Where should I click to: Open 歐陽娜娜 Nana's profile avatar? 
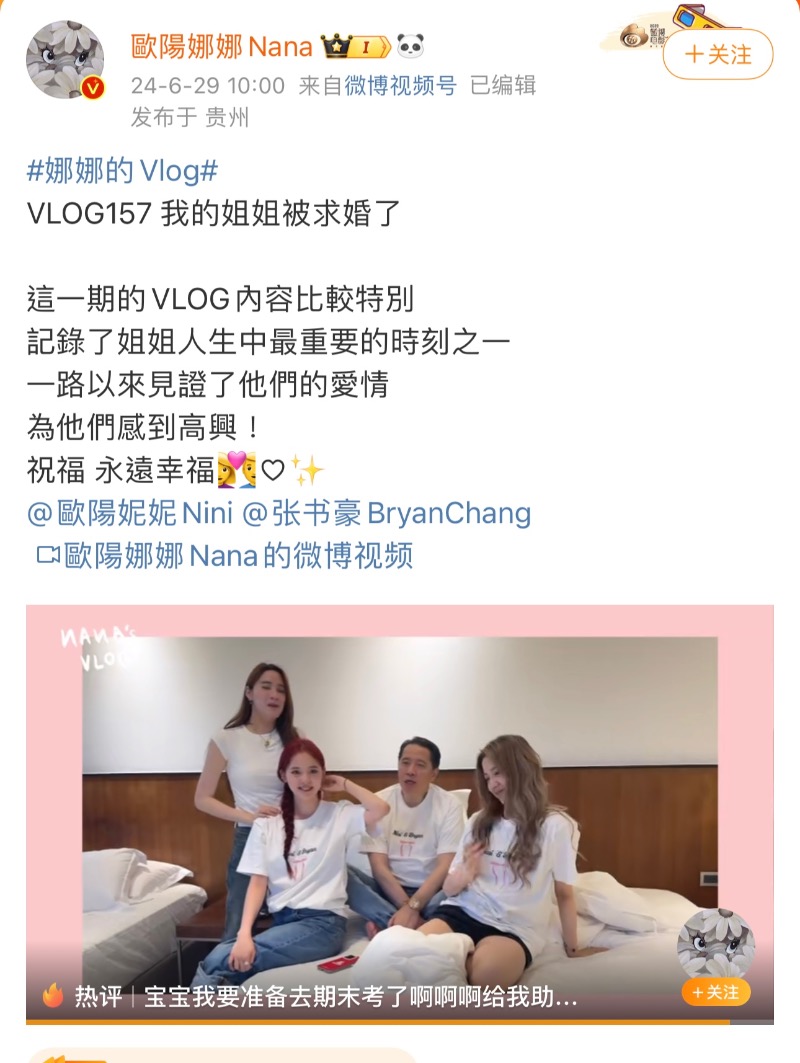coord(64,60)
